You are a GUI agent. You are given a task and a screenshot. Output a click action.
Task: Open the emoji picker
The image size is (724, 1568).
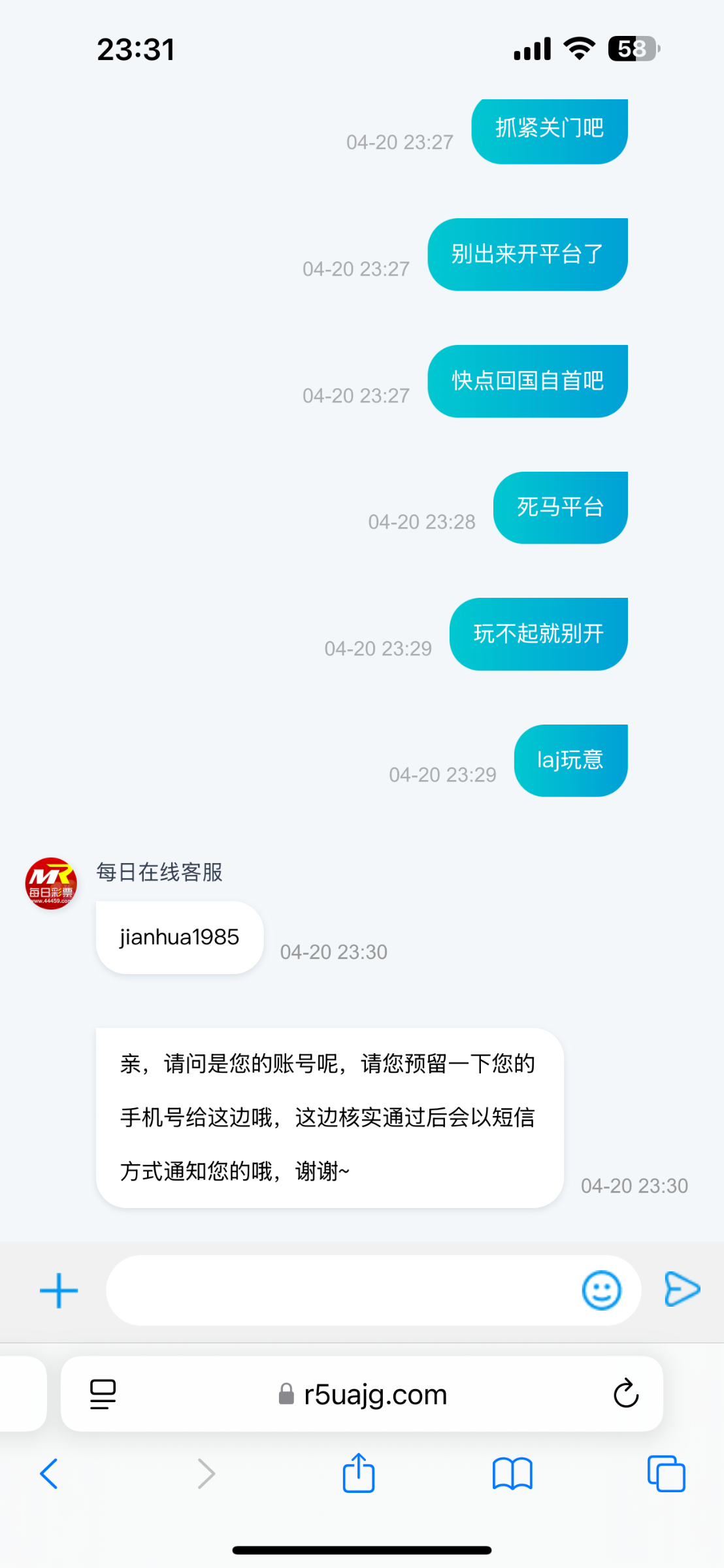pyautogui.click(x=601, y=1290)
